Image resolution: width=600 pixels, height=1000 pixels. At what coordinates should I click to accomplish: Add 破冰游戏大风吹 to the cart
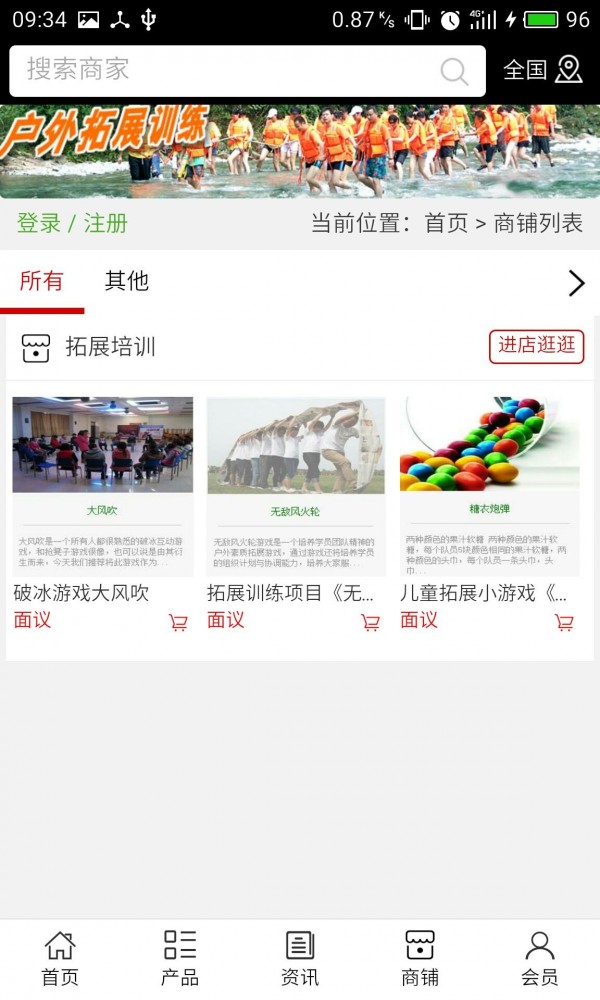[178, 622]
